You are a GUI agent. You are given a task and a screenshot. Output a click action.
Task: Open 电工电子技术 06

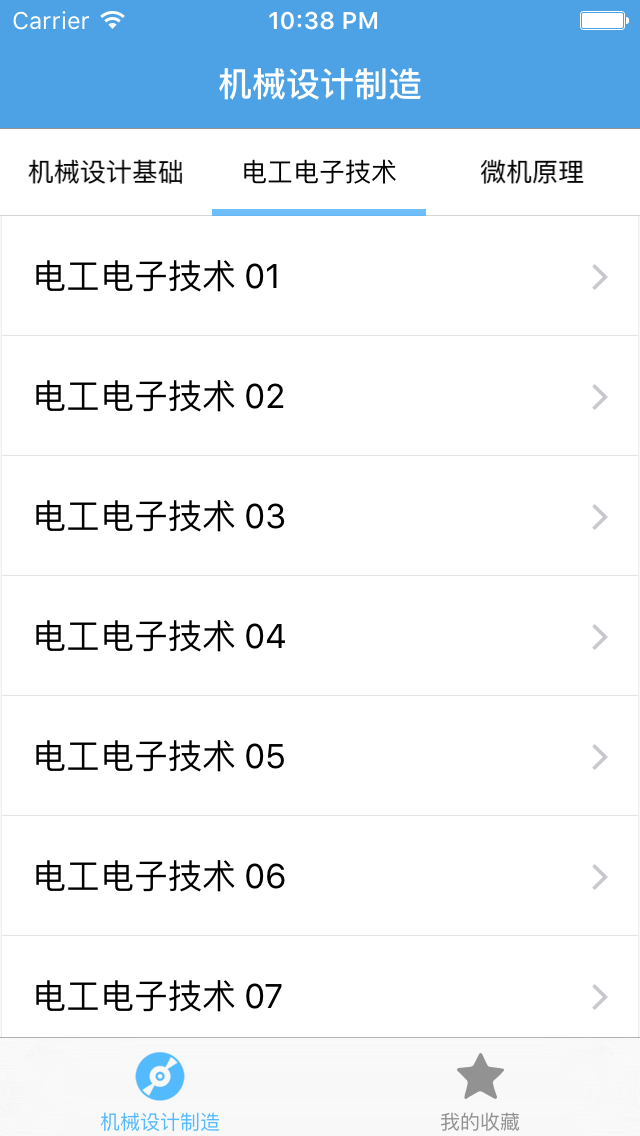(320, 877)
